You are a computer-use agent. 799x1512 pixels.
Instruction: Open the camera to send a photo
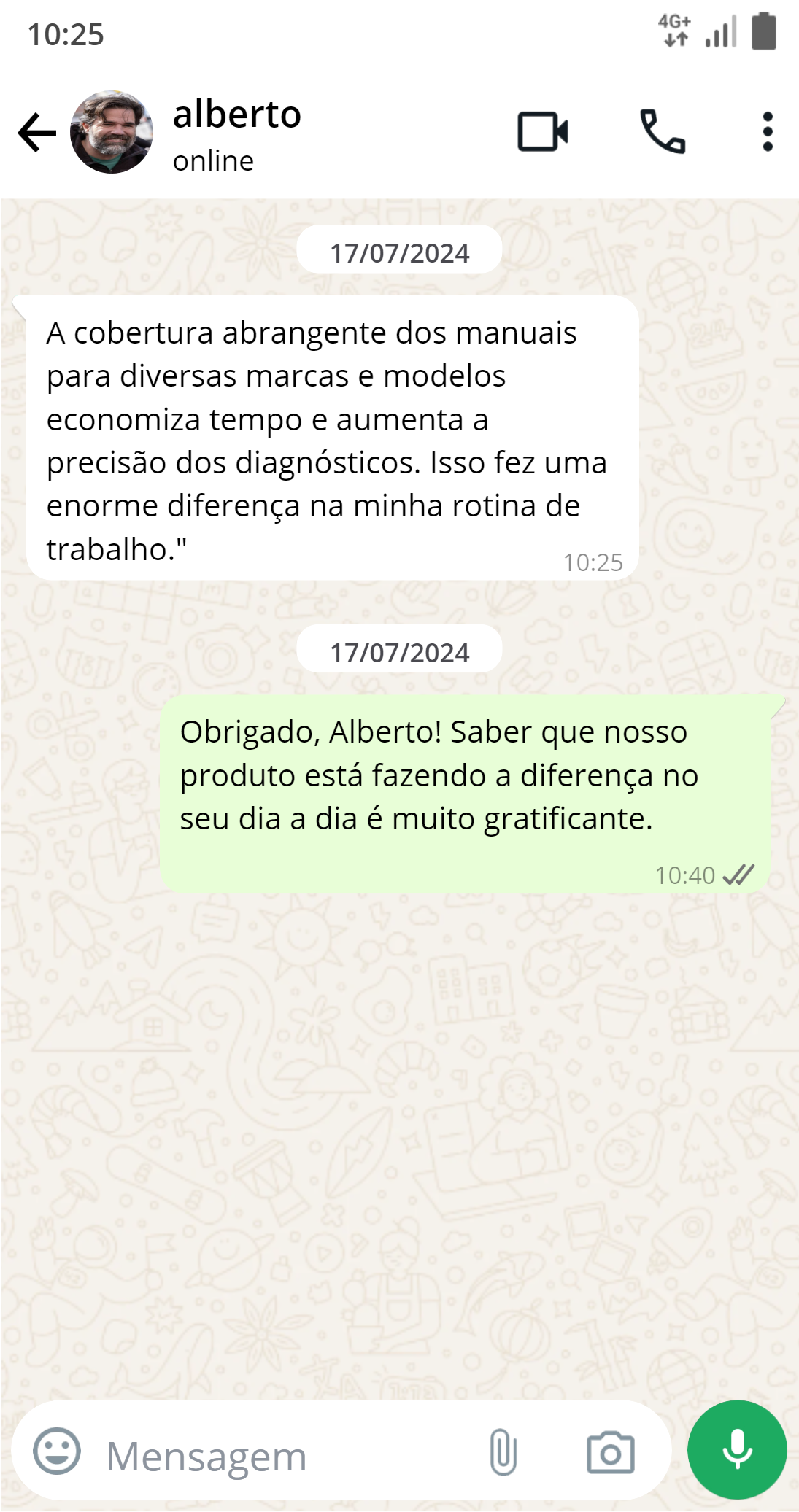click(x=610, y=1452)
